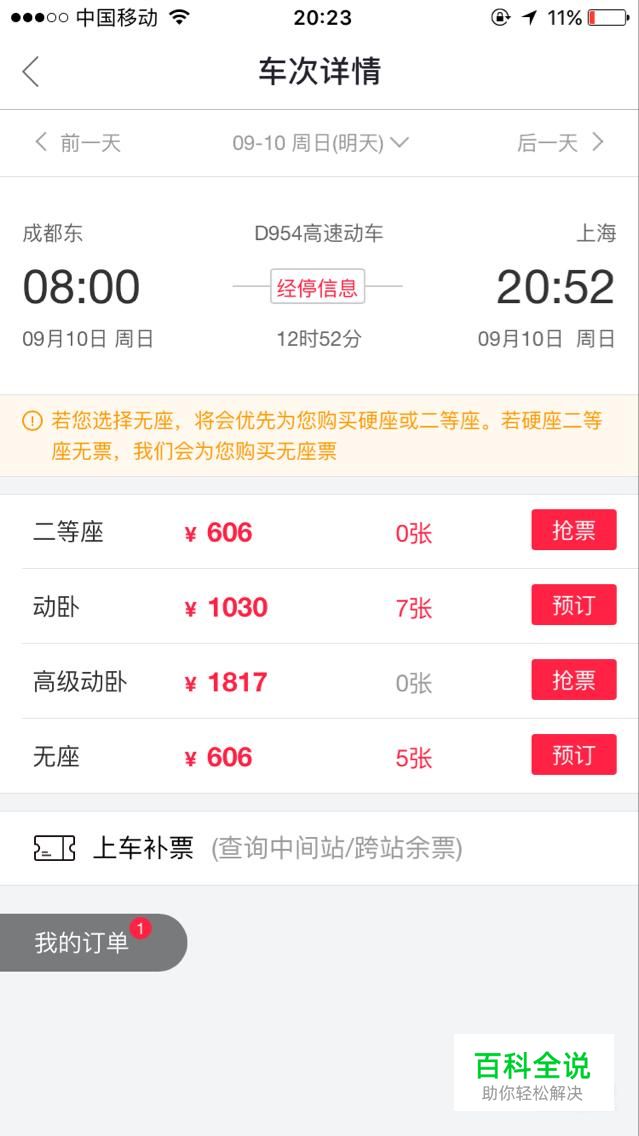
Task: Switch to the previous day (前一天)
Action: click(x=78, y=143)
